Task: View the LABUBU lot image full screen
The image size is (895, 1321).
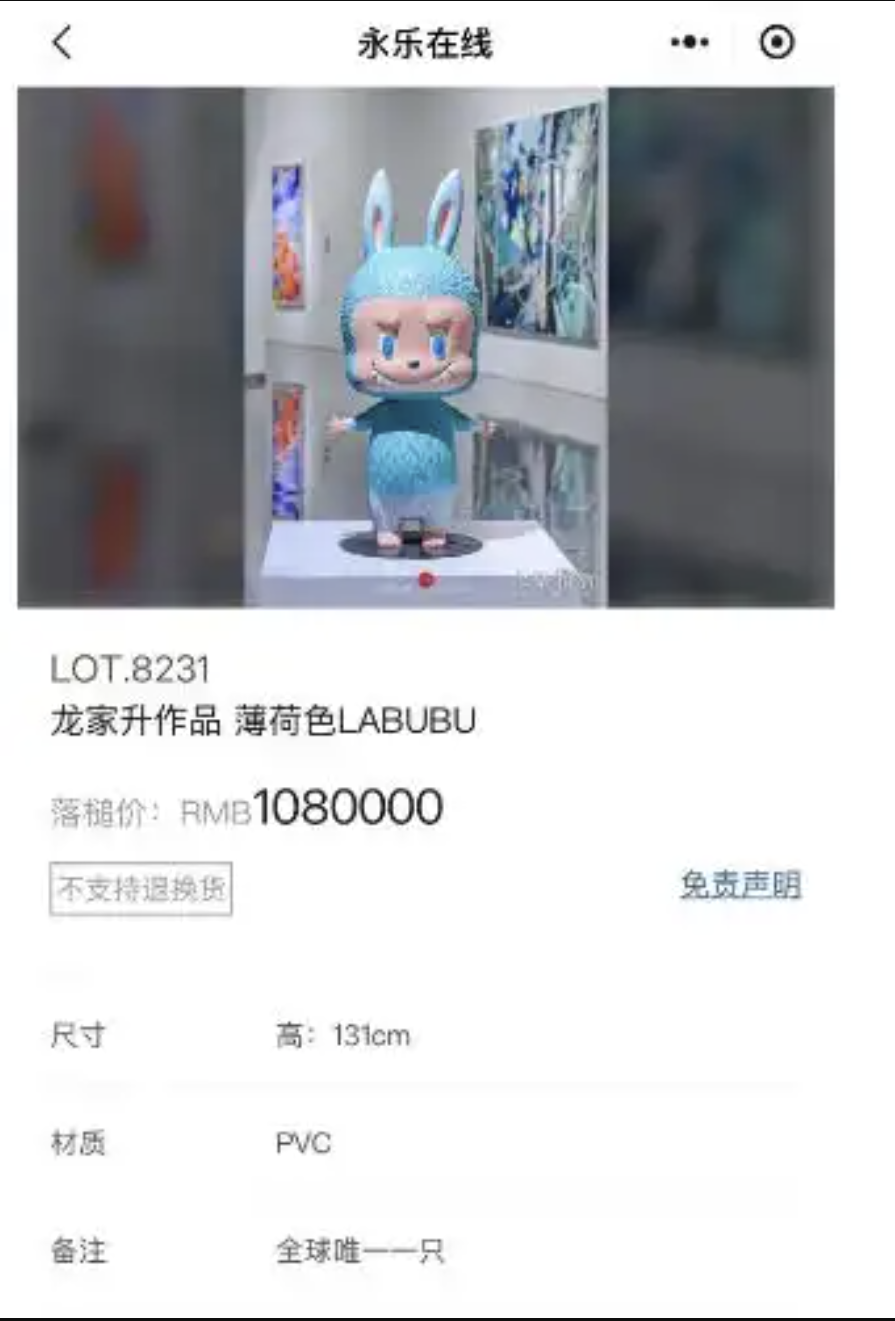Action: (x=426, y=347)
